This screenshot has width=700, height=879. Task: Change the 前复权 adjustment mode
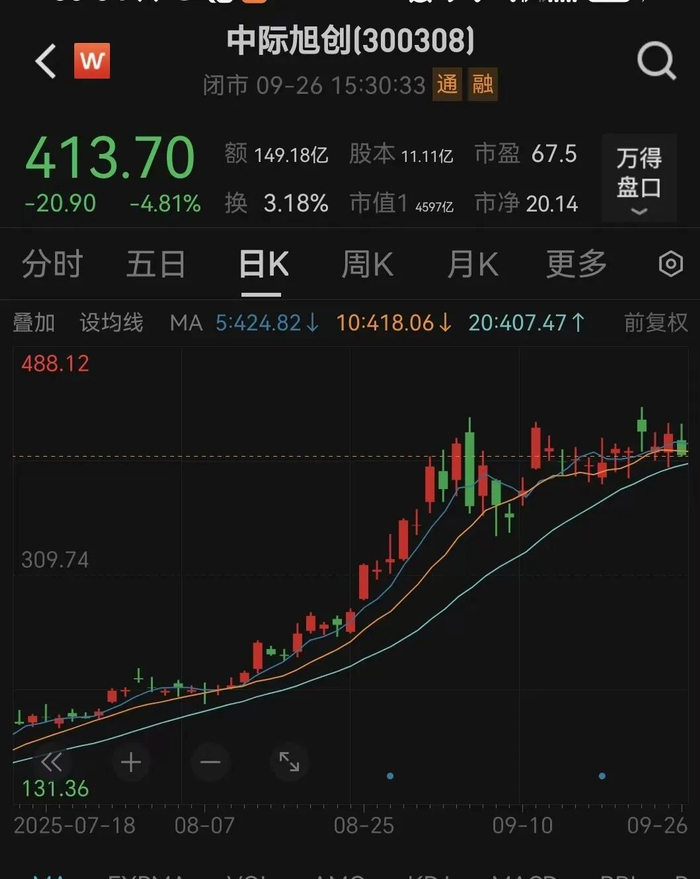point(656,323)
